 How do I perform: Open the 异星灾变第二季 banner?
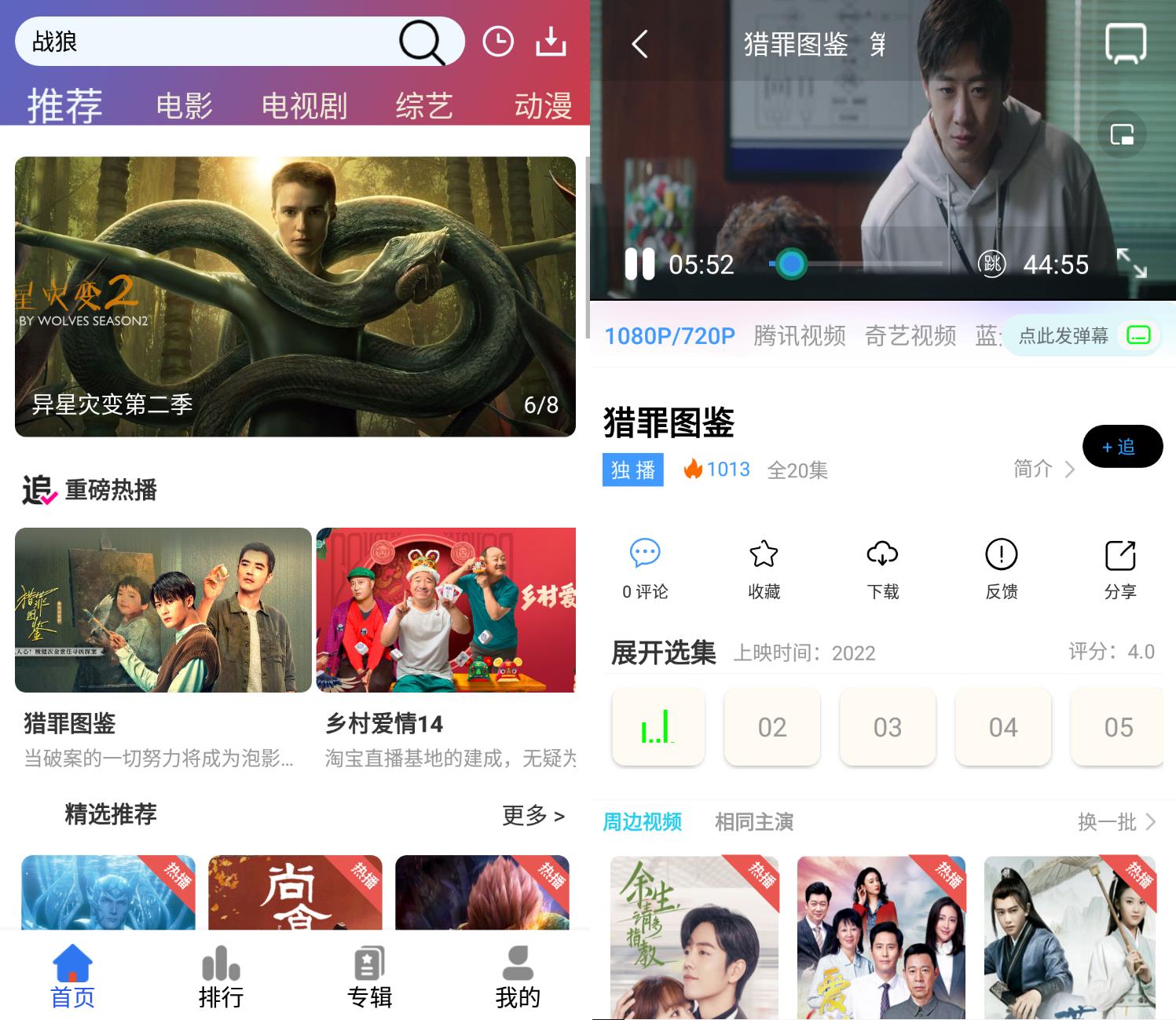tap(295, 296)
